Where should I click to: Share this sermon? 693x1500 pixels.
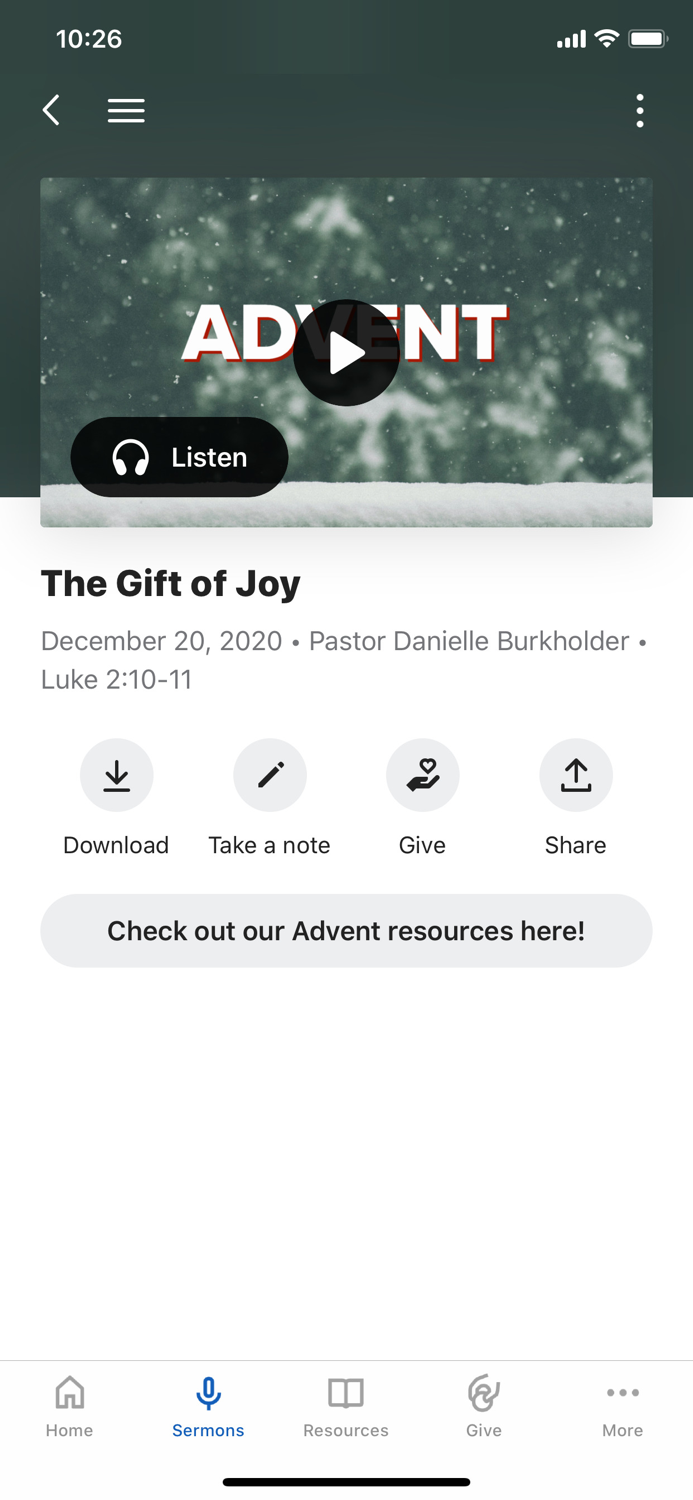[x=575, y=775]
